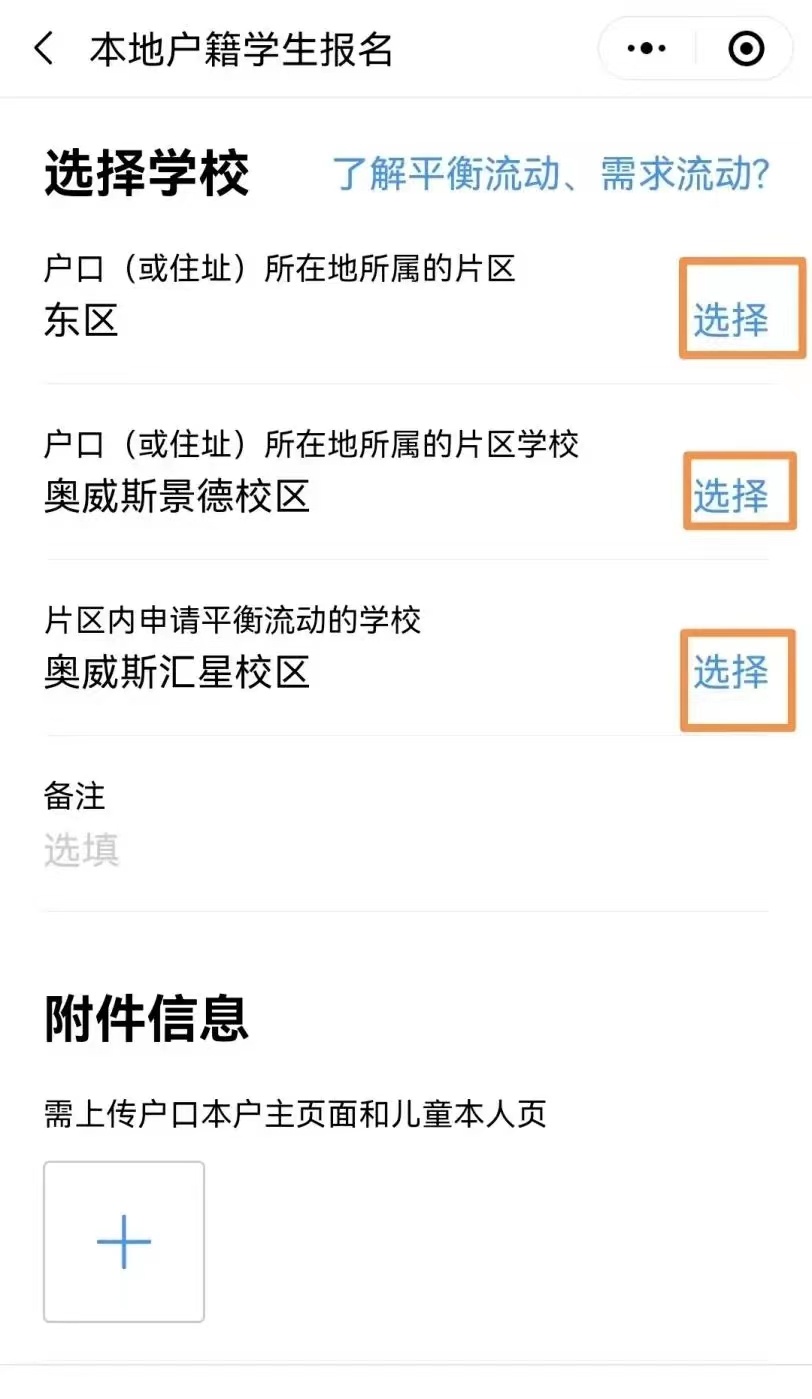Image resolution: width=812 pixels, height=1399 pixels.
Task: Open the 了解平衡流动、需求流动 explanation link
Action: coord(548,172)
